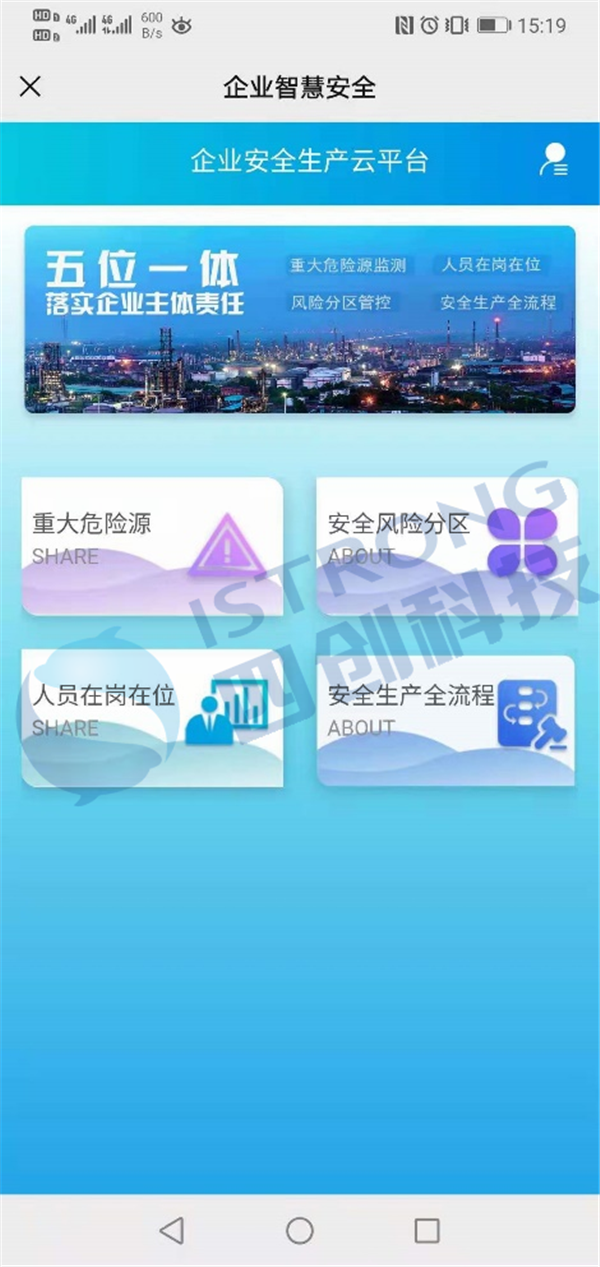This screenshot has height=1267, width=600.
Task: Return to the home screen
Action: (x=300, y=1229)
